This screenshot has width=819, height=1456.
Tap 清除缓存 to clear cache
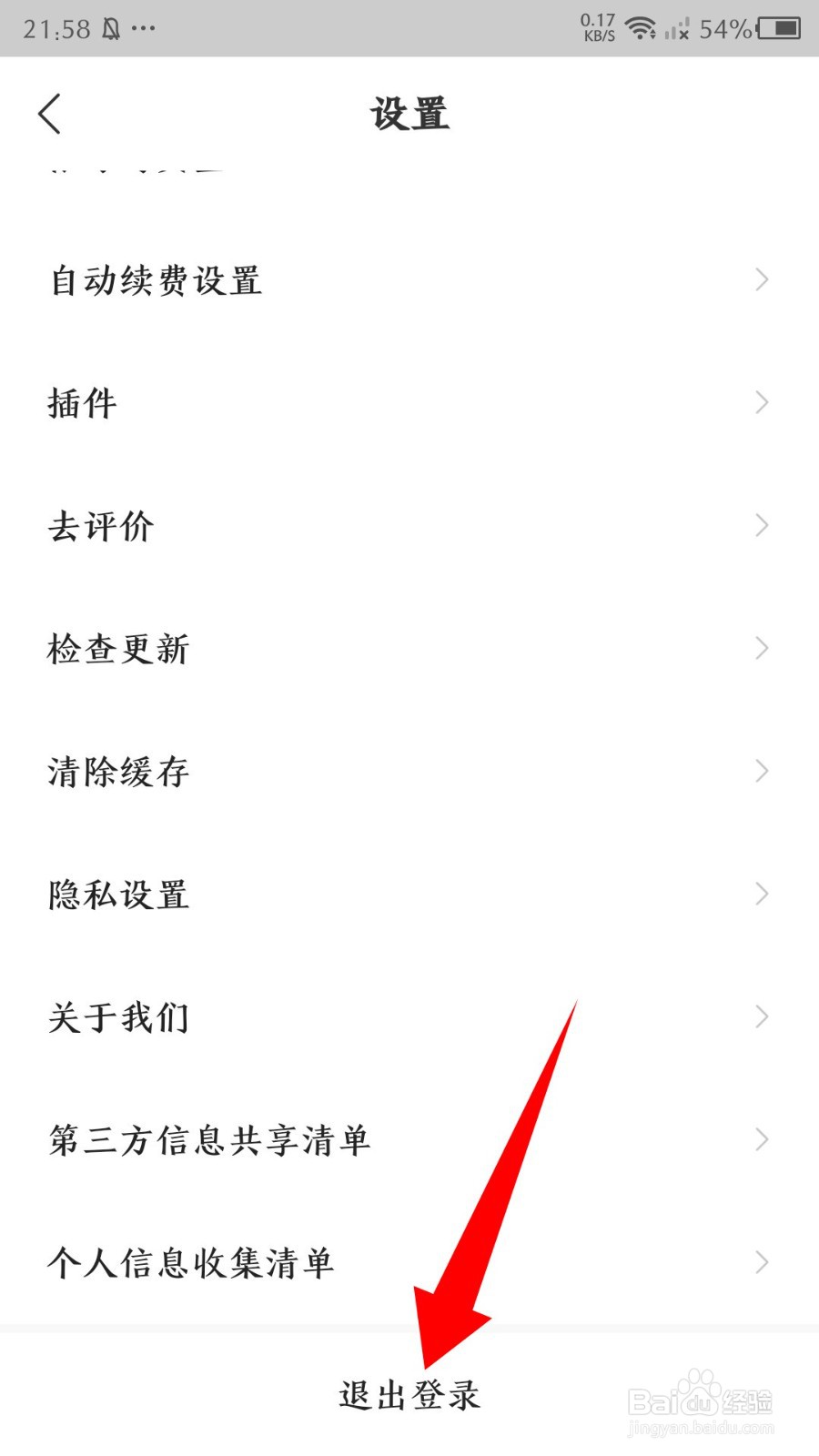tap(118, 771)
